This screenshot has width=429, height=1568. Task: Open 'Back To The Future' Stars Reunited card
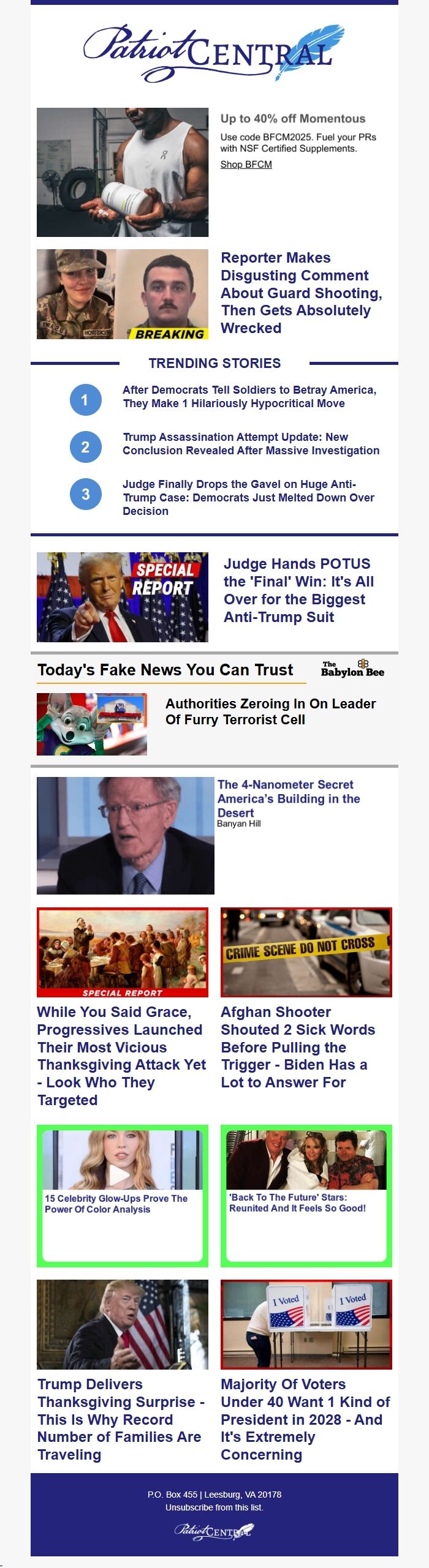[x=297, y=1202]
